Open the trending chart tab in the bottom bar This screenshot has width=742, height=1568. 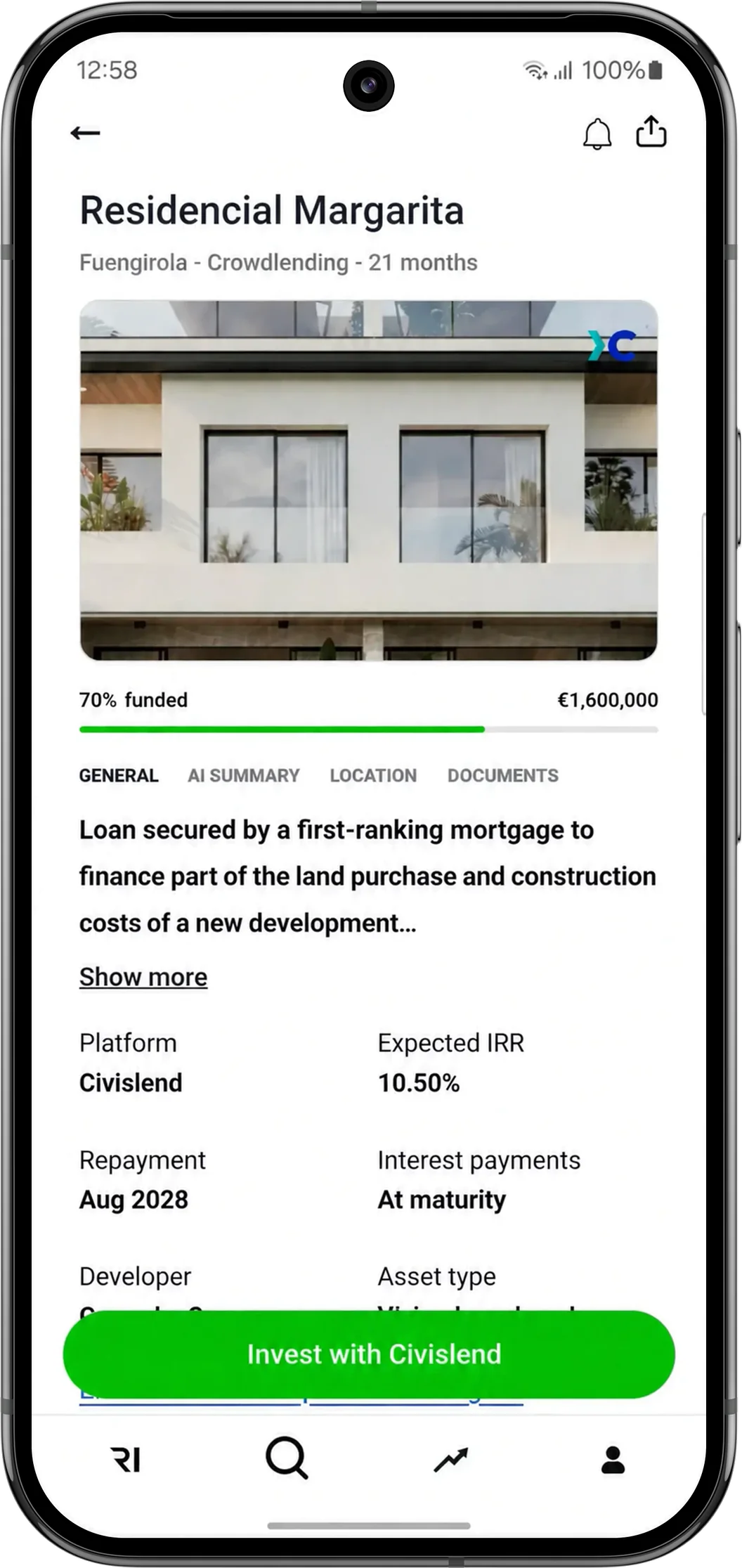(451, 1460)
